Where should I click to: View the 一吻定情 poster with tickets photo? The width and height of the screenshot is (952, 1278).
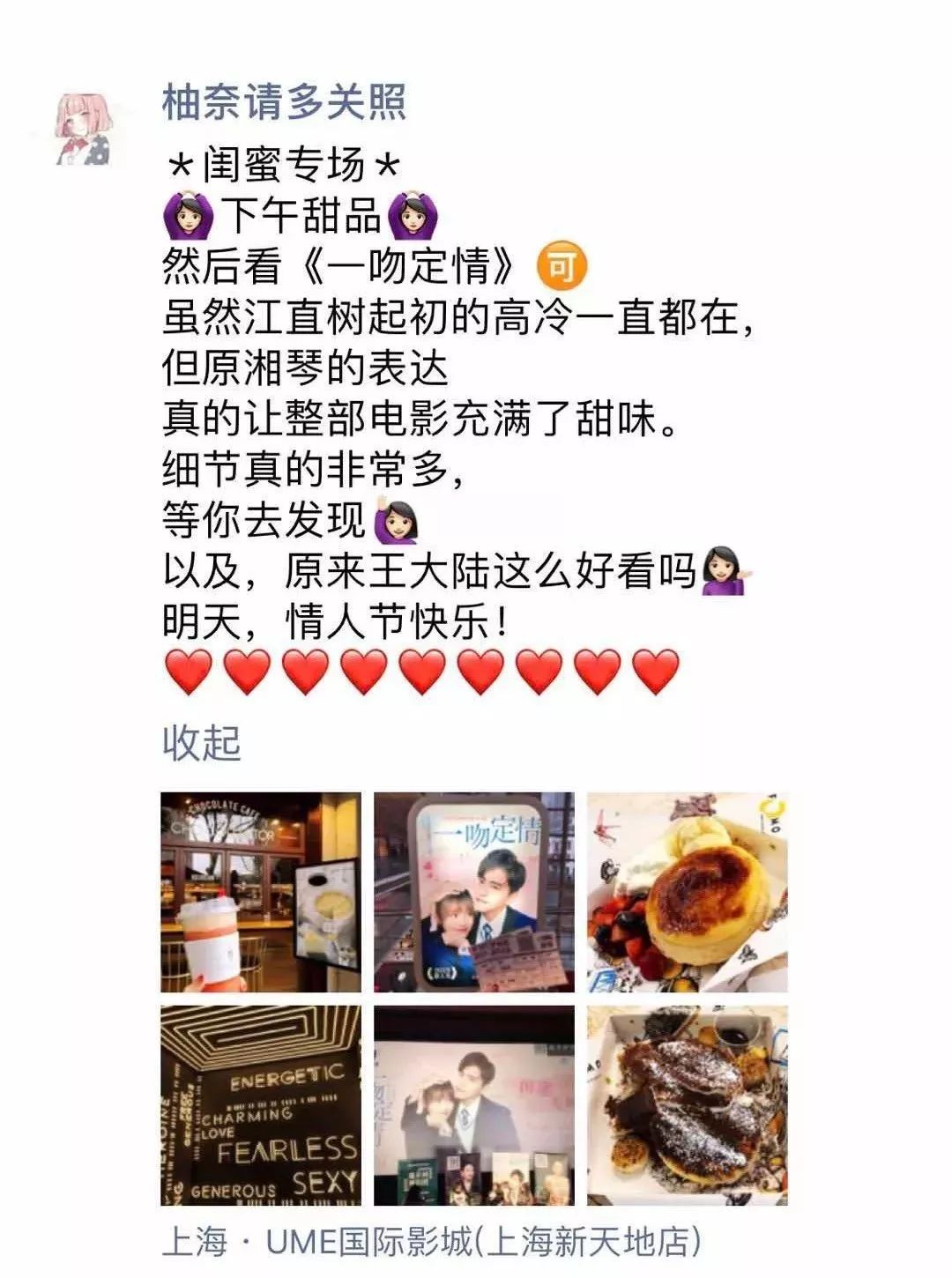(474, 892)
